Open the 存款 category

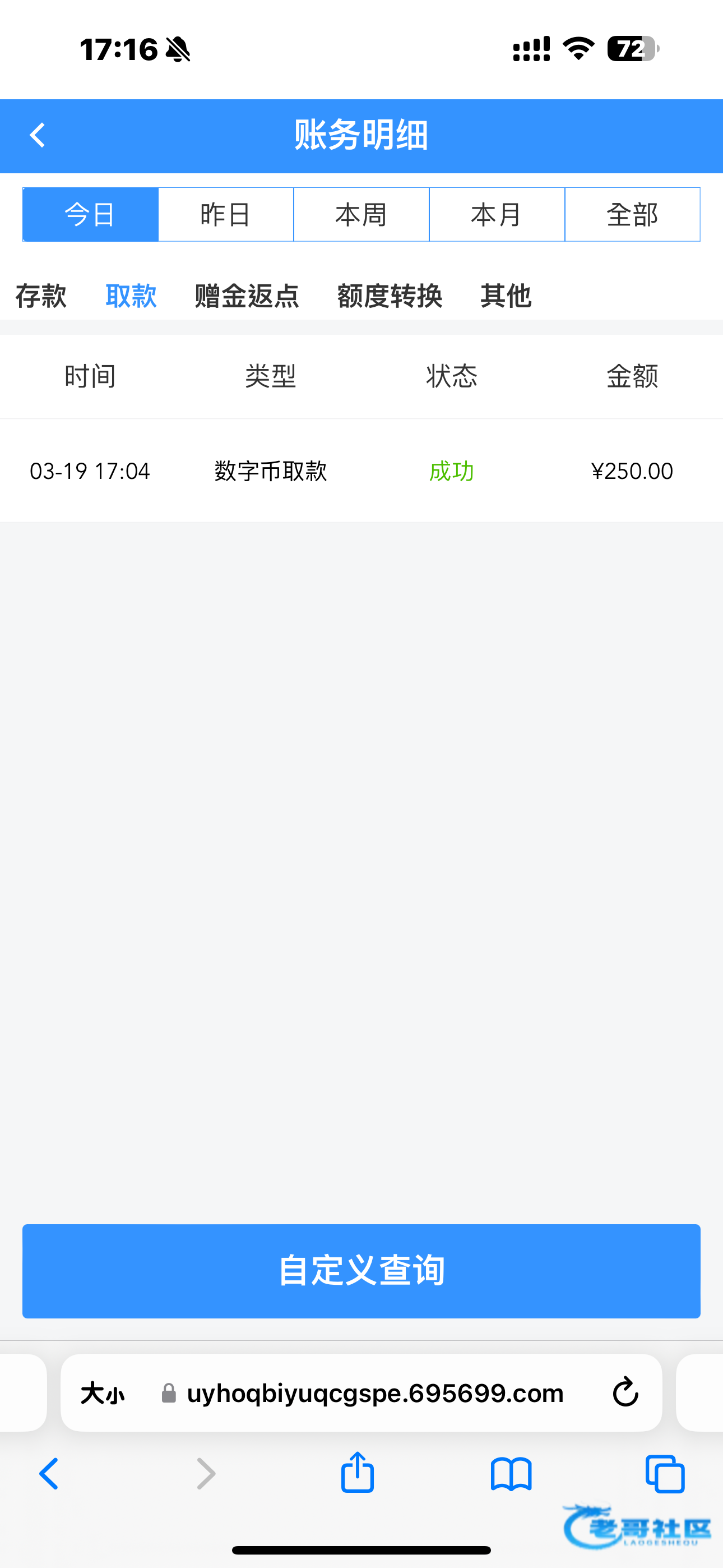41,296
